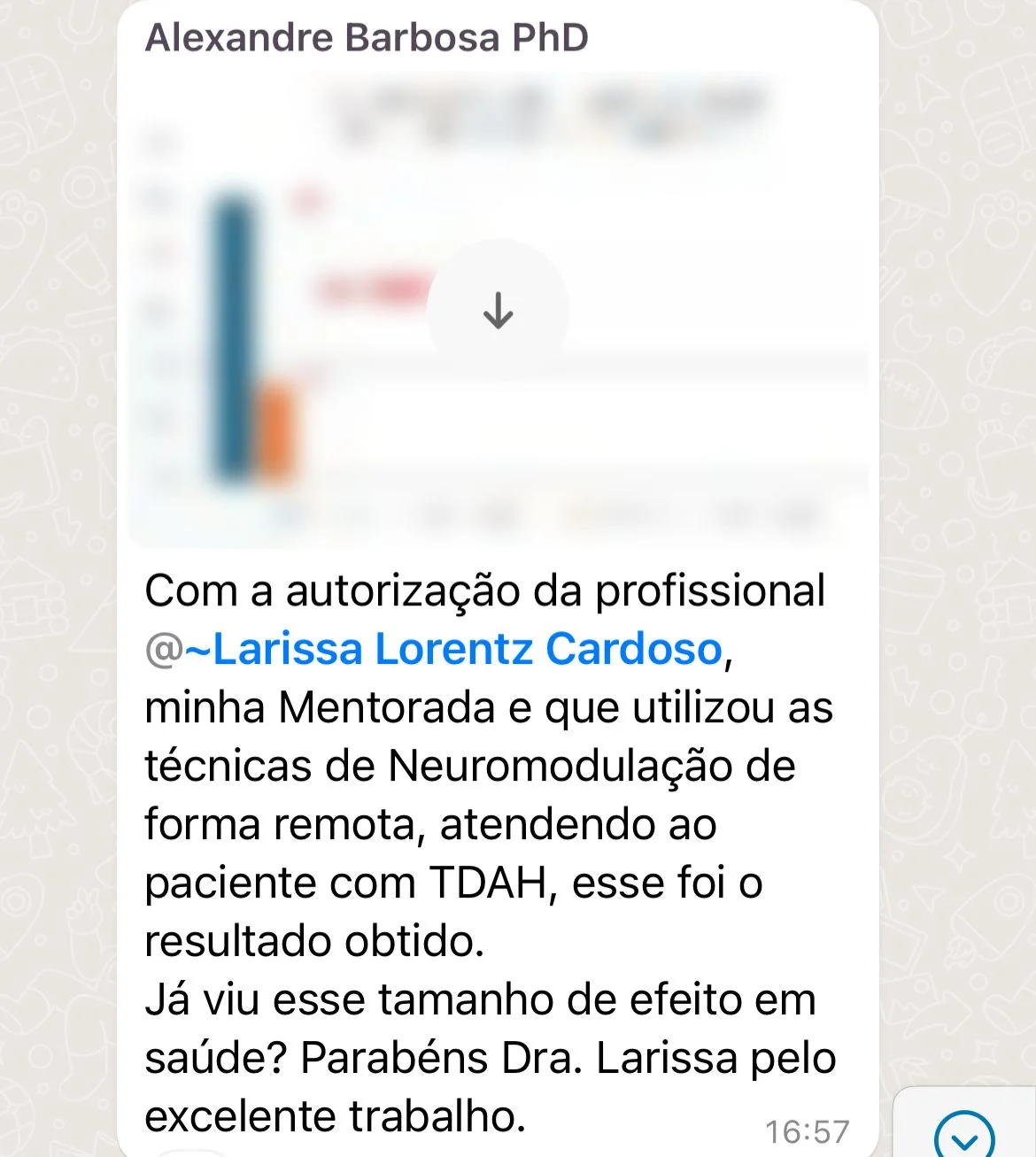Tap the sender name Alexandre Barbosa PhD
Viewport: 1036px width, 1157px height.
[x=367, y=38]
